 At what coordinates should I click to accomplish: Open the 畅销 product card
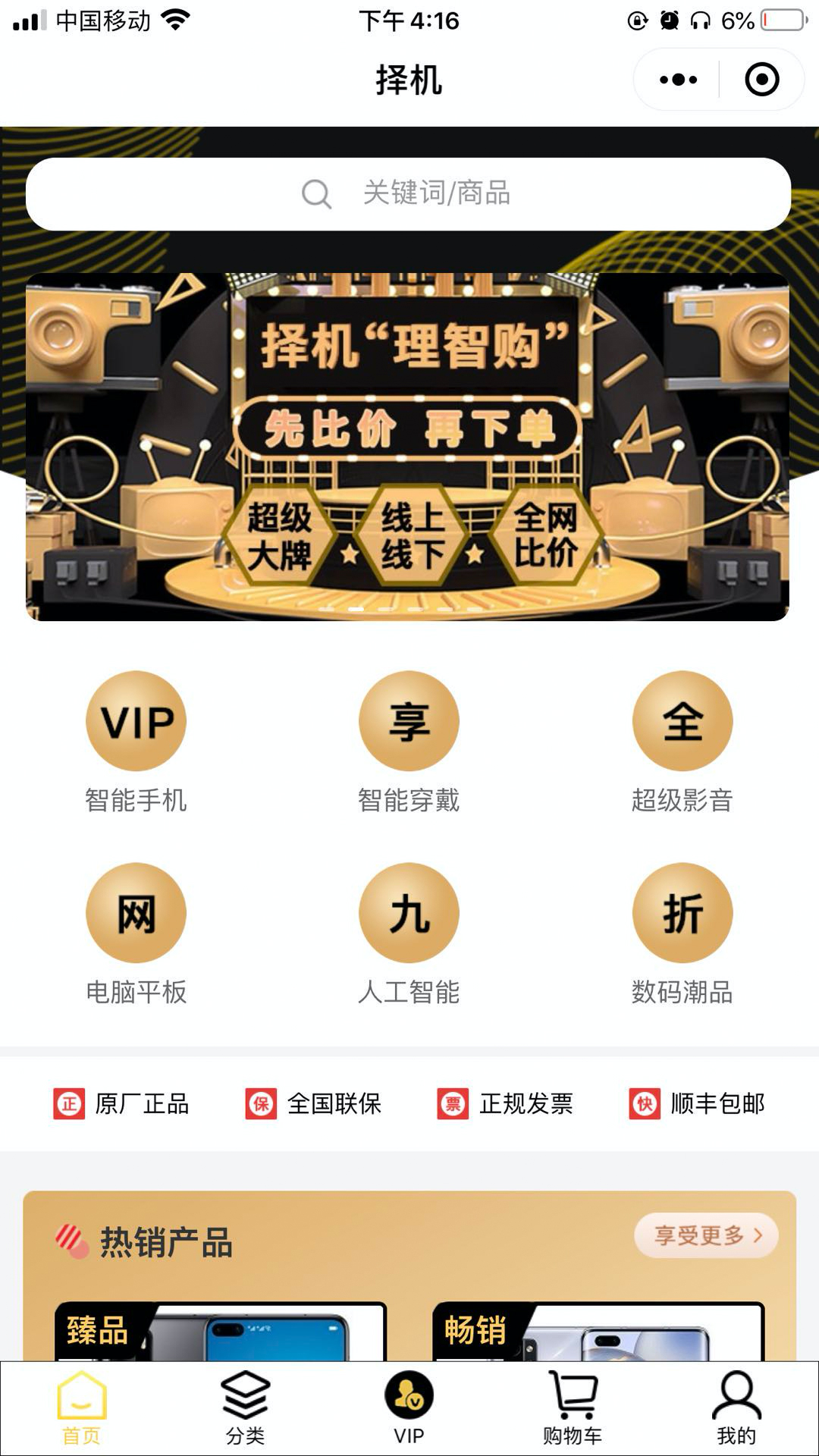[x=598, y=1332]
